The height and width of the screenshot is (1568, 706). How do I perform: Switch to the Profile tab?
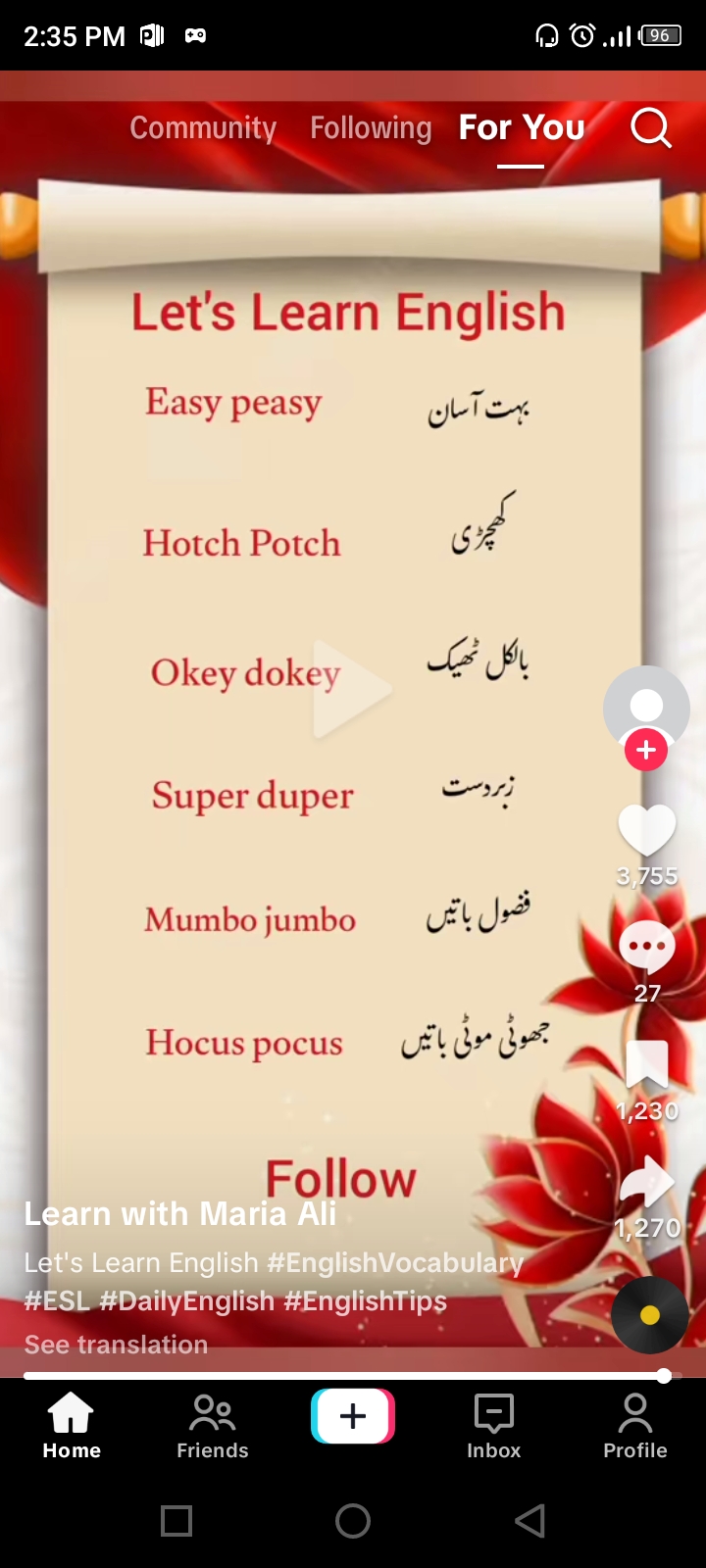635,1427
